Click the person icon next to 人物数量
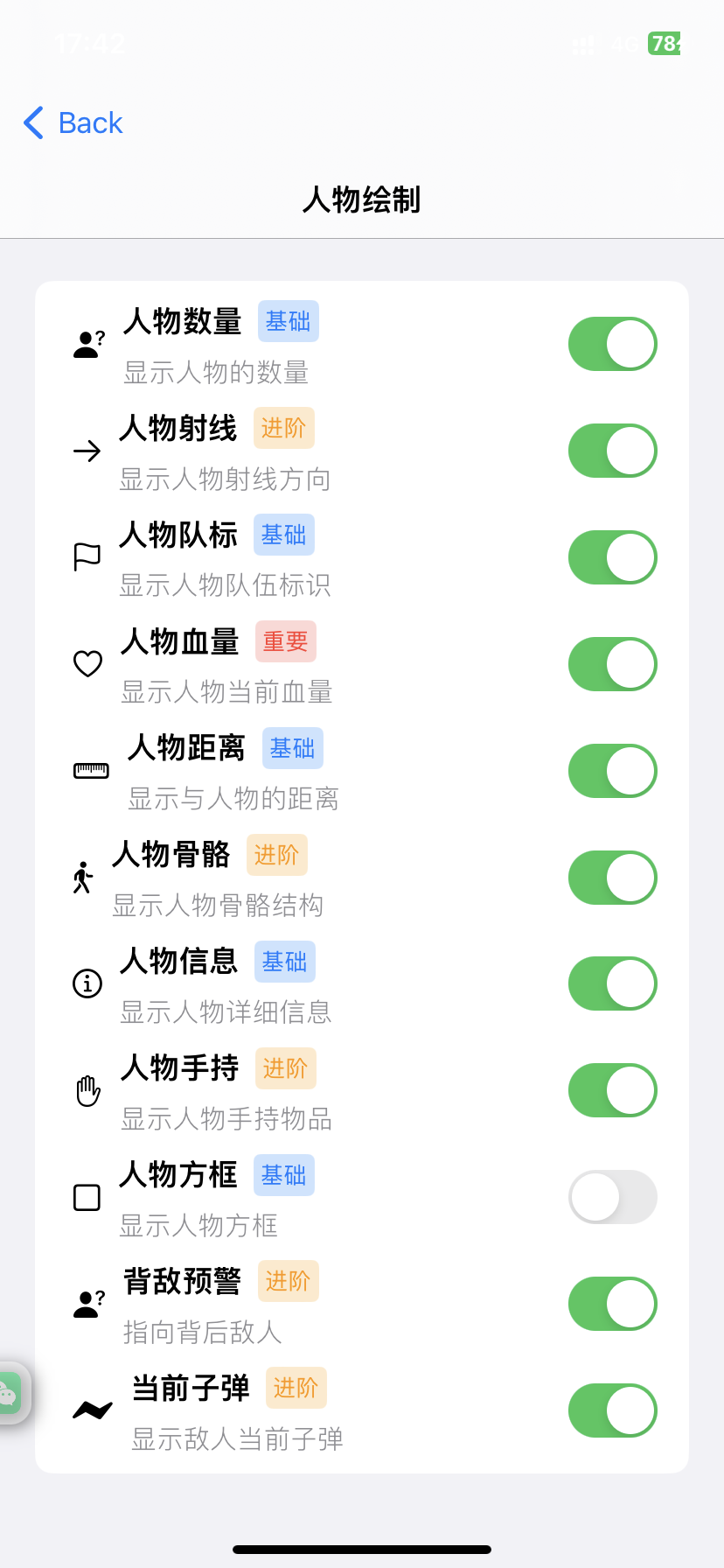This screenshot has width=724, height=1568. point(87,344)
